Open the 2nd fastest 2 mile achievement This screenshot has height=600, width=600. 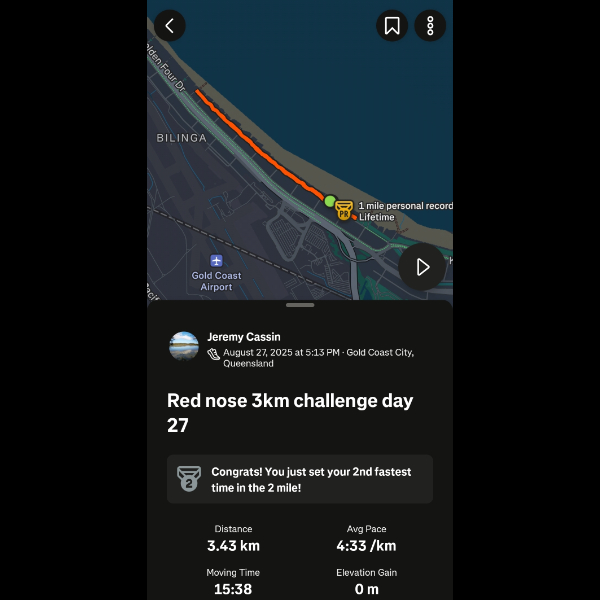click(300, 479)
